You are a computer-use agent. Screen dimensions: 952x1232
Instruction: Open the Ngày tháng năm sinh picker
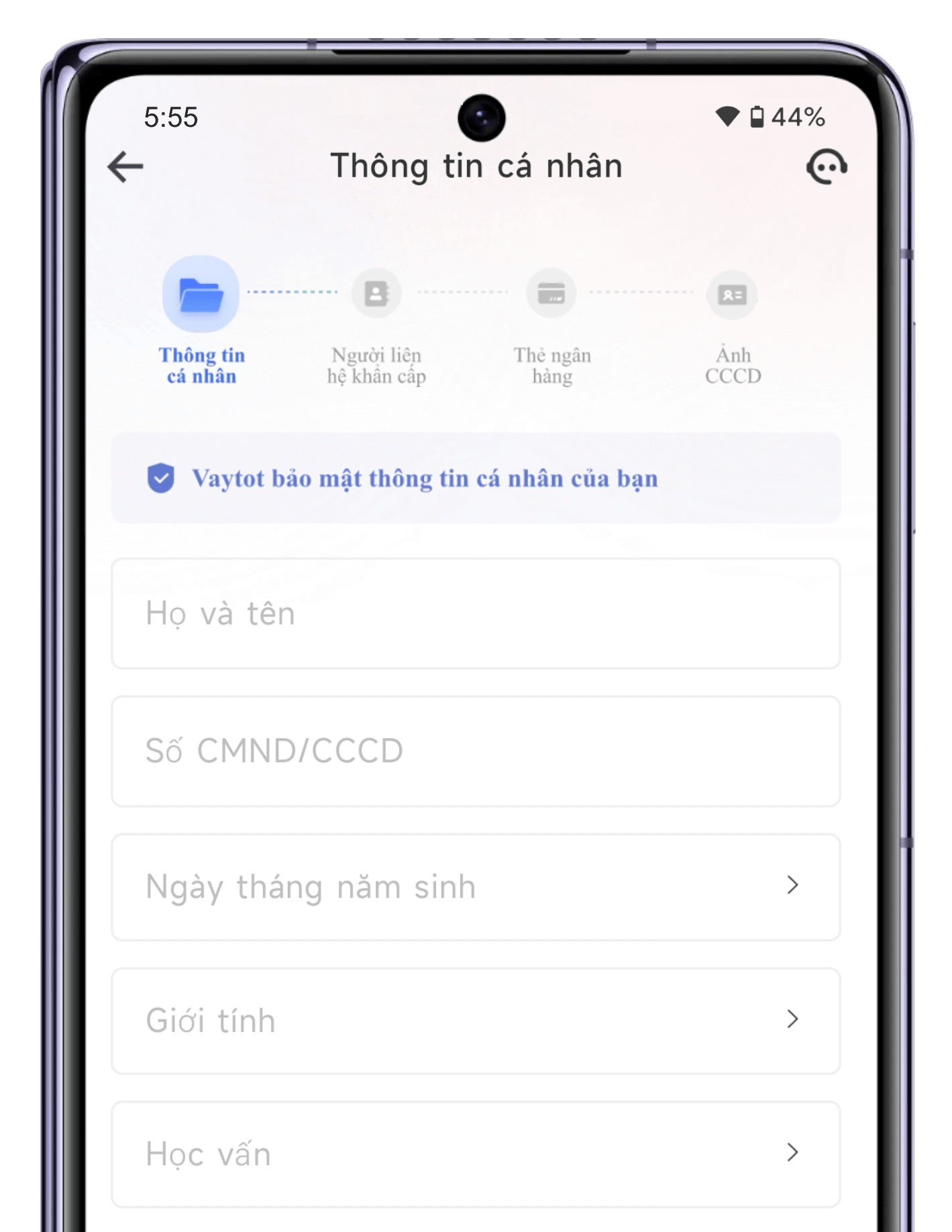click(475, 887)
